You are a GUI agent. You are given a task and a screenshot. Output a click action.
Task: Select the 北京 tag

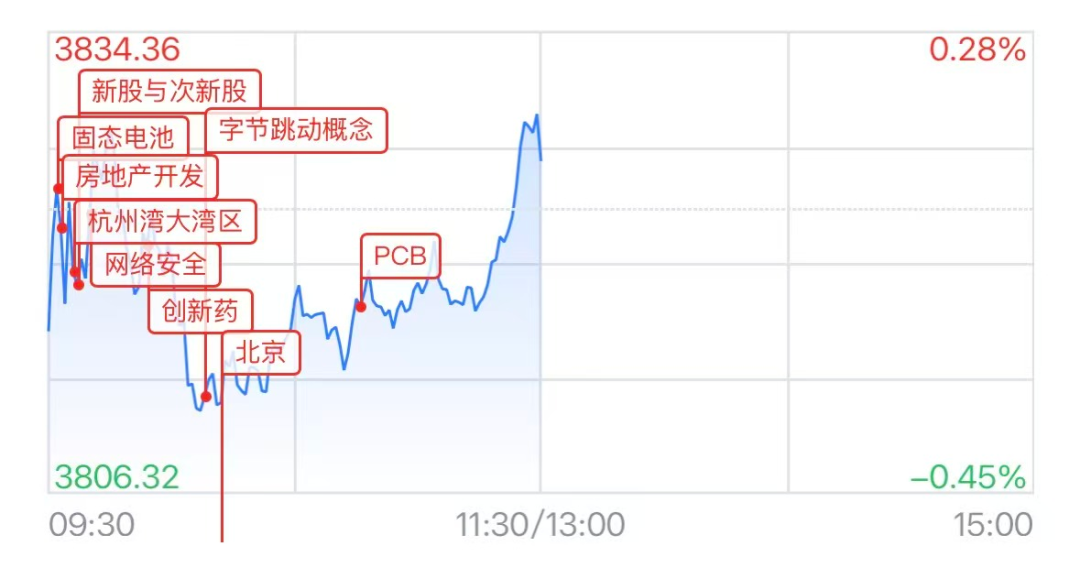[x=261, y=352]
